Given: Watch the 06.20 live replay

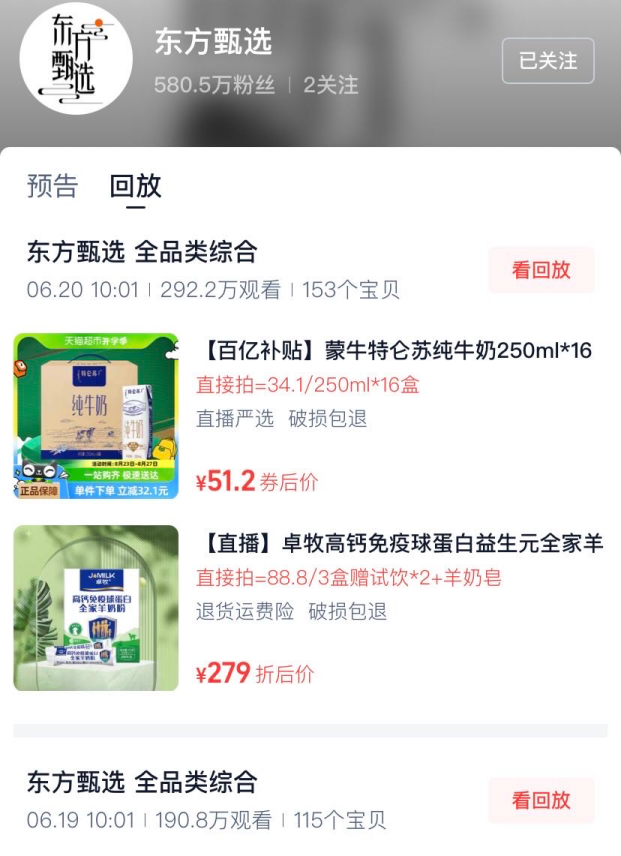Looking at the screenshot, I should point(541,270).
